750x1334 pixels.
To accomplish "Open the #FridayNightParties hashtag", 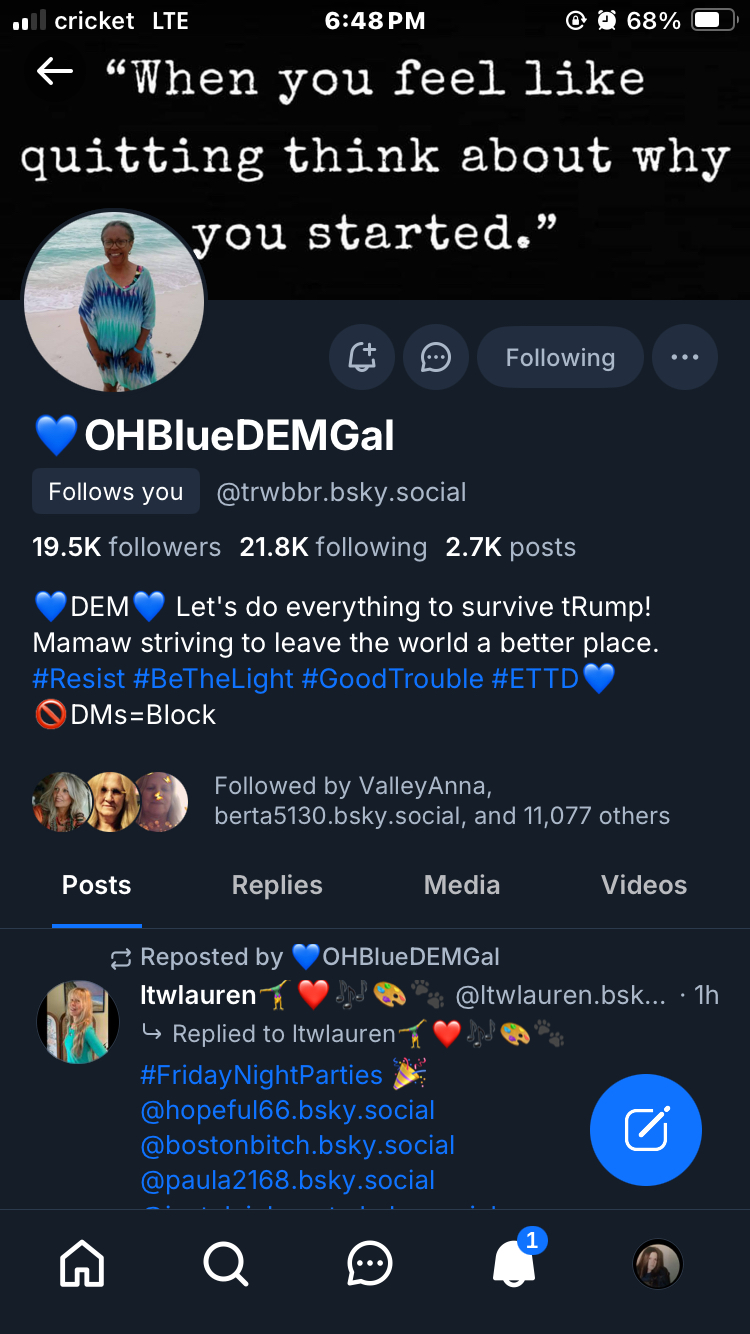I will pos(262,1075).
